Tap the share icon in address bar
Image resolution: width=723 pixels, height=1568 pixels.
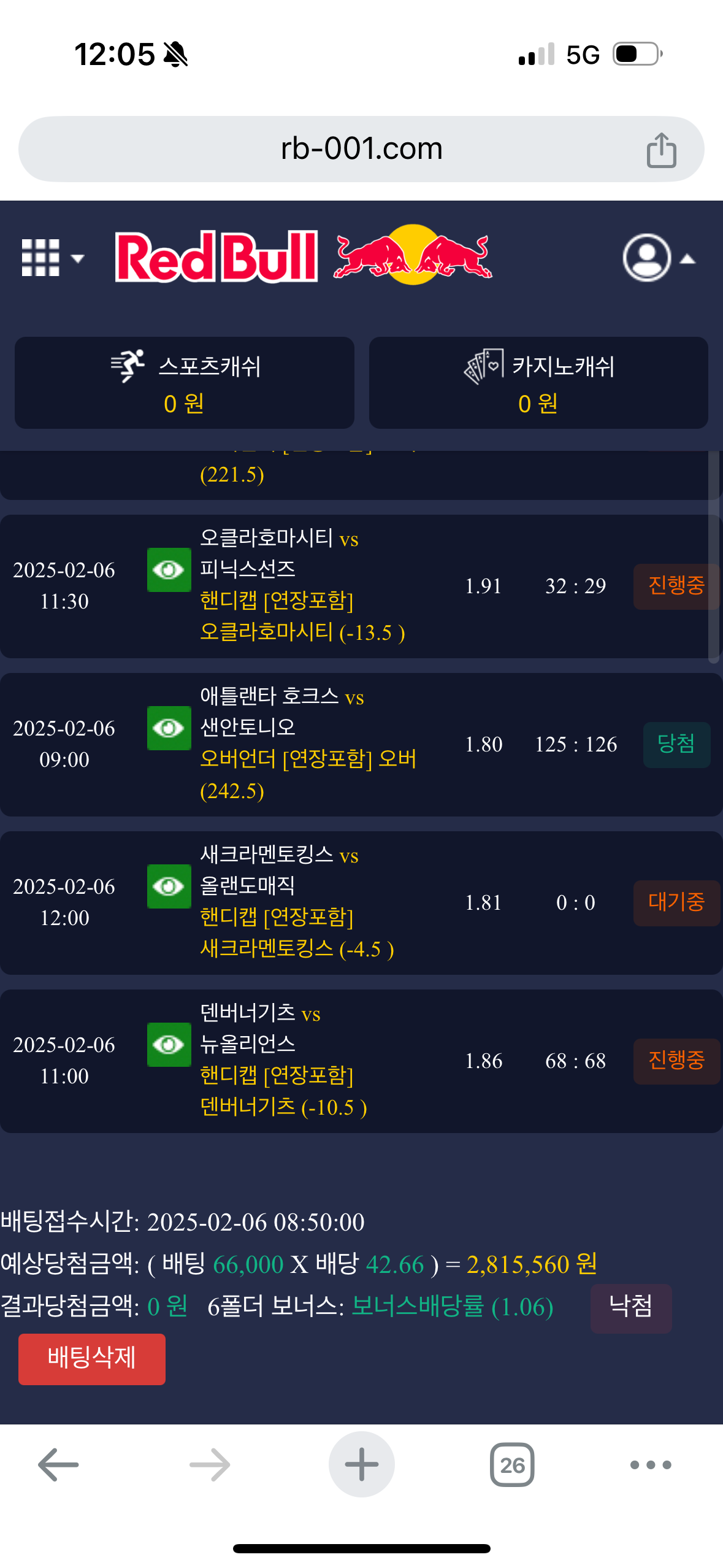tap(661, 150)
